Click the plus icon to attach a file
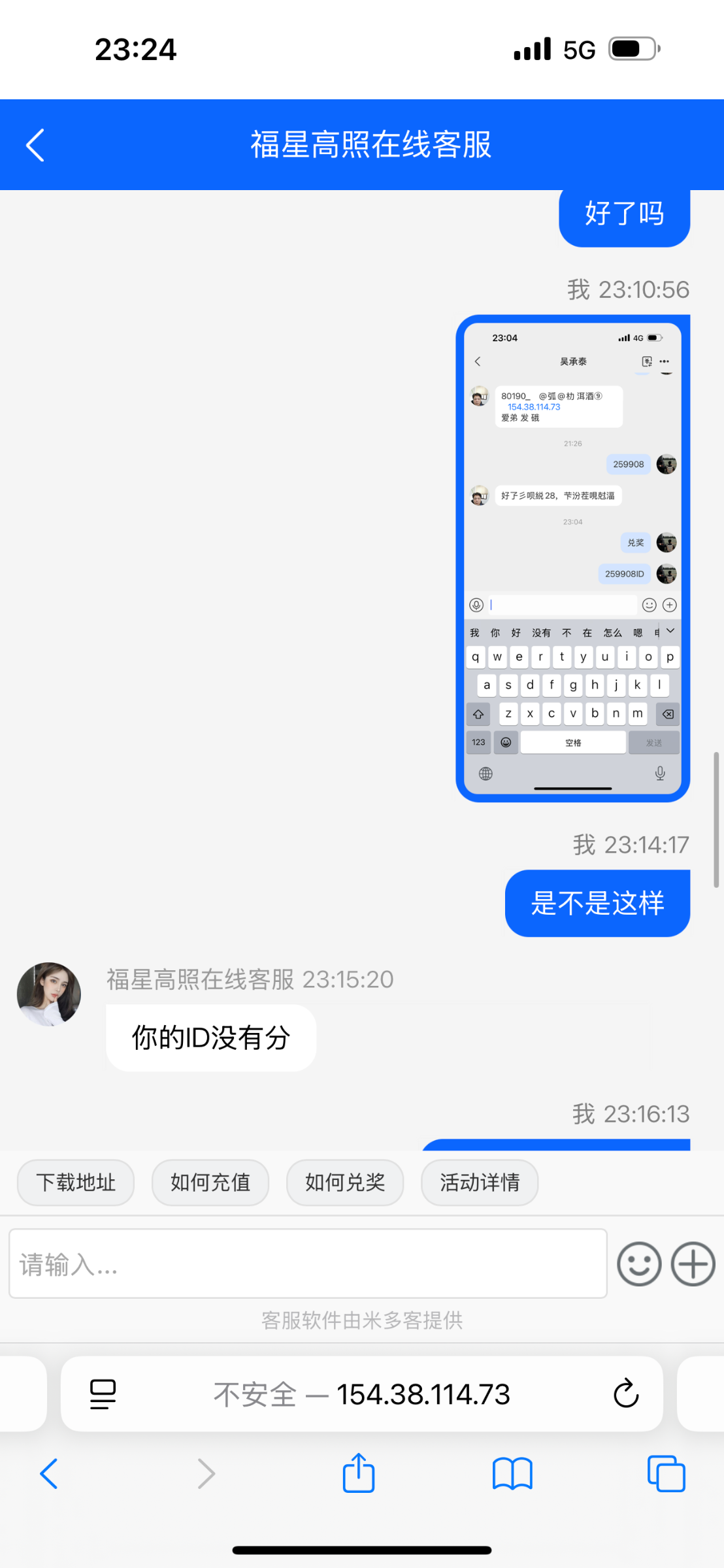The height and width of the screenshot is (1568, 724). pyautogui.click(x=692, y=1264)
